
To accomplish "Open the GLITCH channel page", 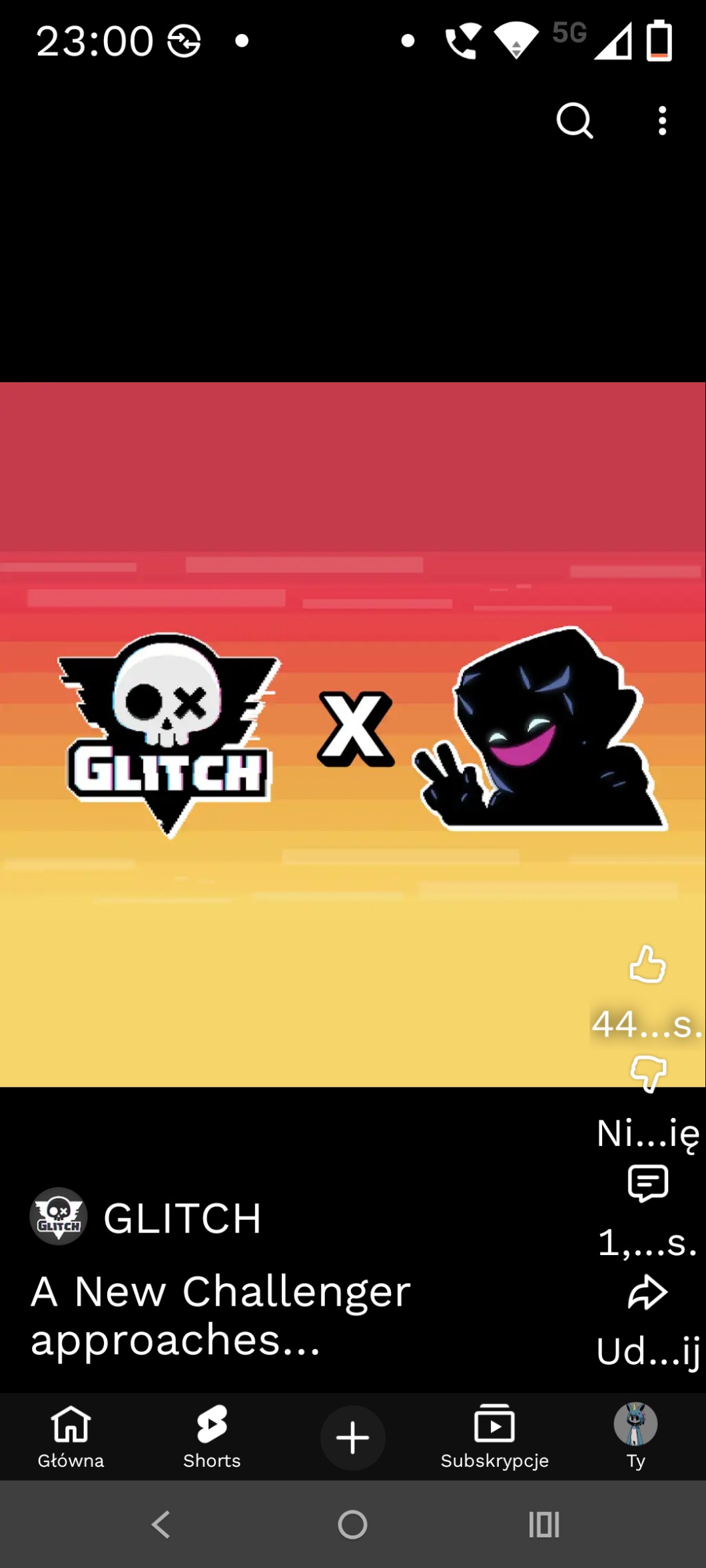I will click(x=181, y=1218).
